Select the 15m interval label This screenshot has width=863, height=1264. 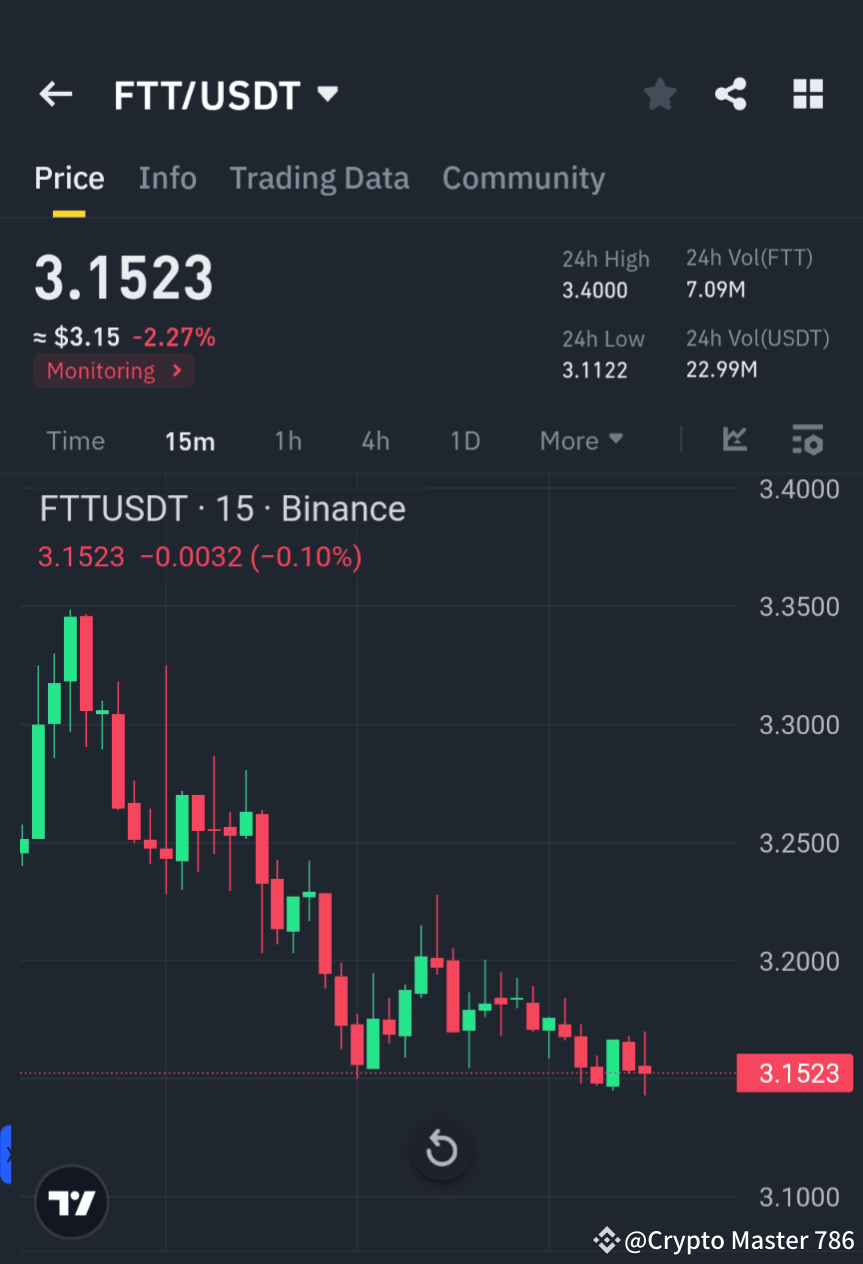190,440
